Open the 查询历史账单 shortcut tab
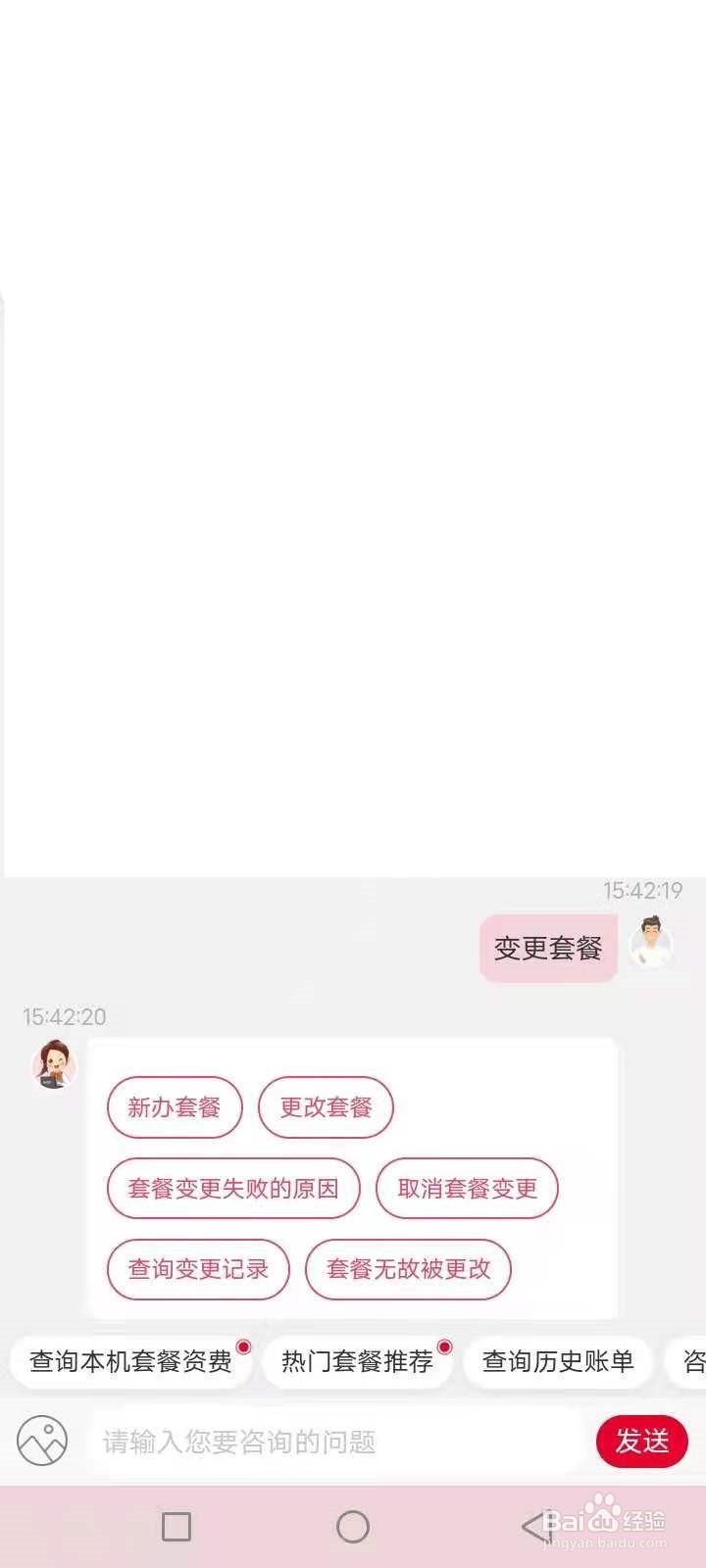706x1568 pixels. [x=557, y=1362]
